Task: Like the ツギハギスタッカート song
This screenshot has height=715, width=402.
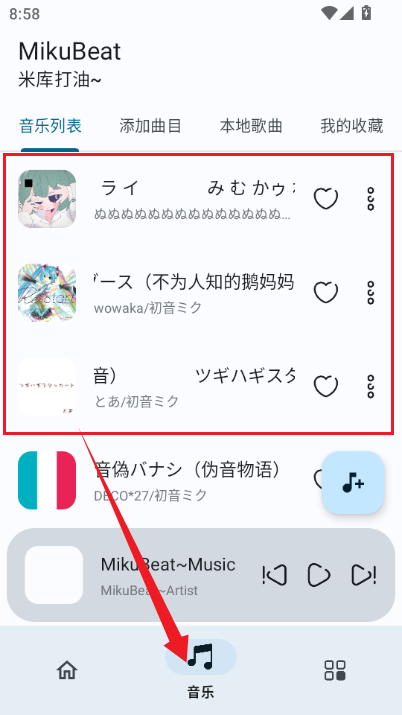Action: [x=325, y=386]
